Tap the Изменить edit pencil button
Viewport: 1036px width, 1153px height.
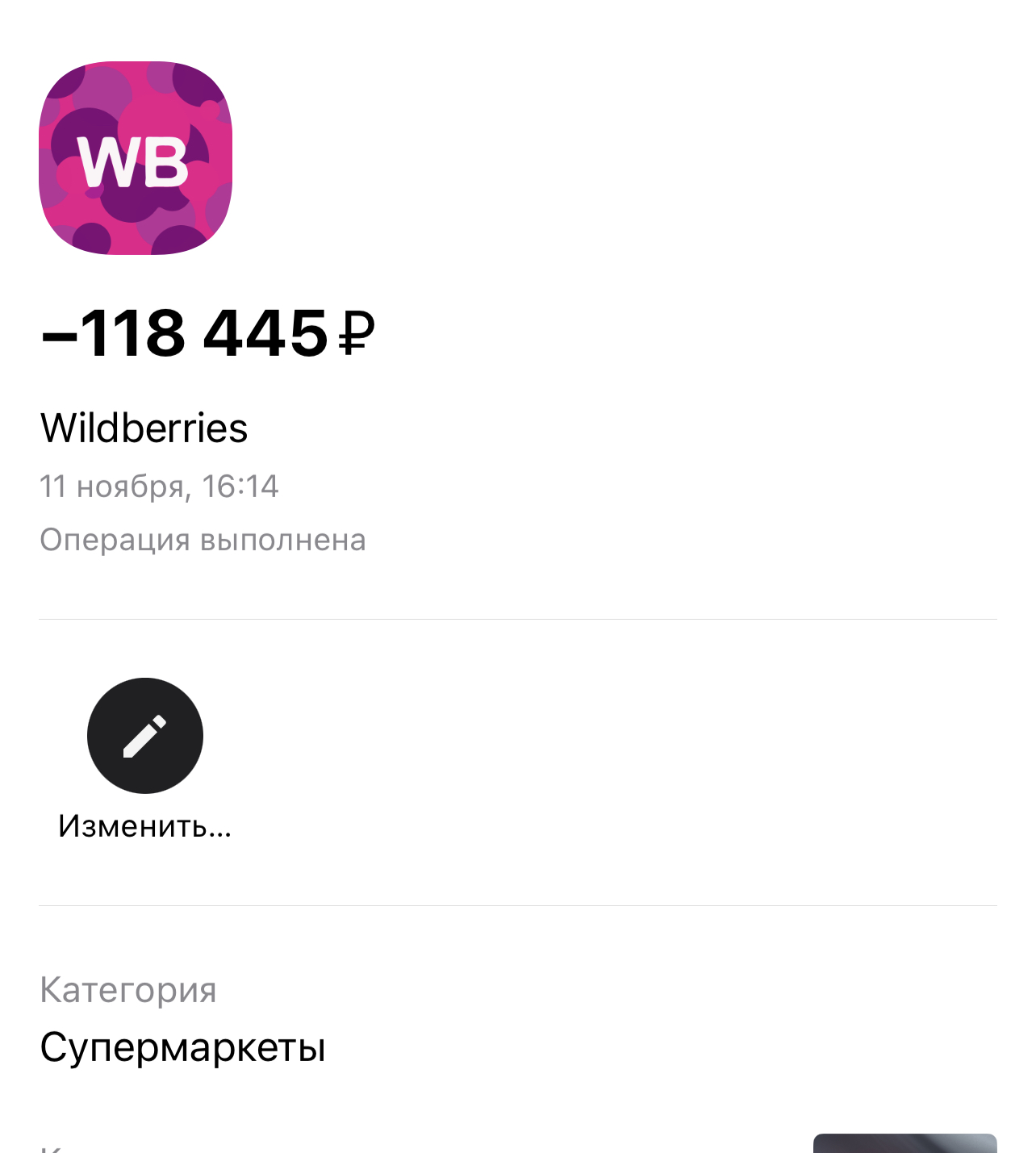[145, 736]
